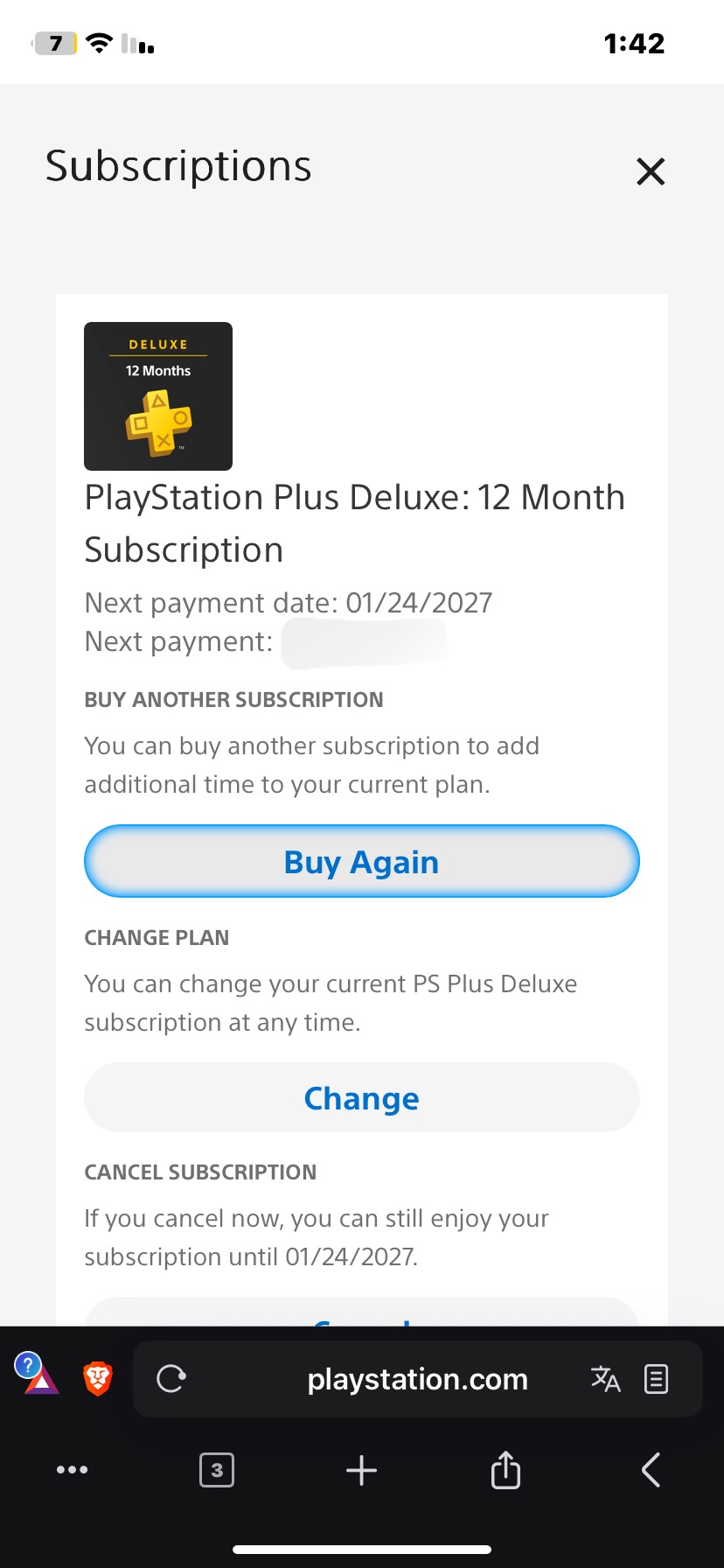Open a new browser tab
The width and height of the screenshot is (724, 1568).
pos(361,1470)
